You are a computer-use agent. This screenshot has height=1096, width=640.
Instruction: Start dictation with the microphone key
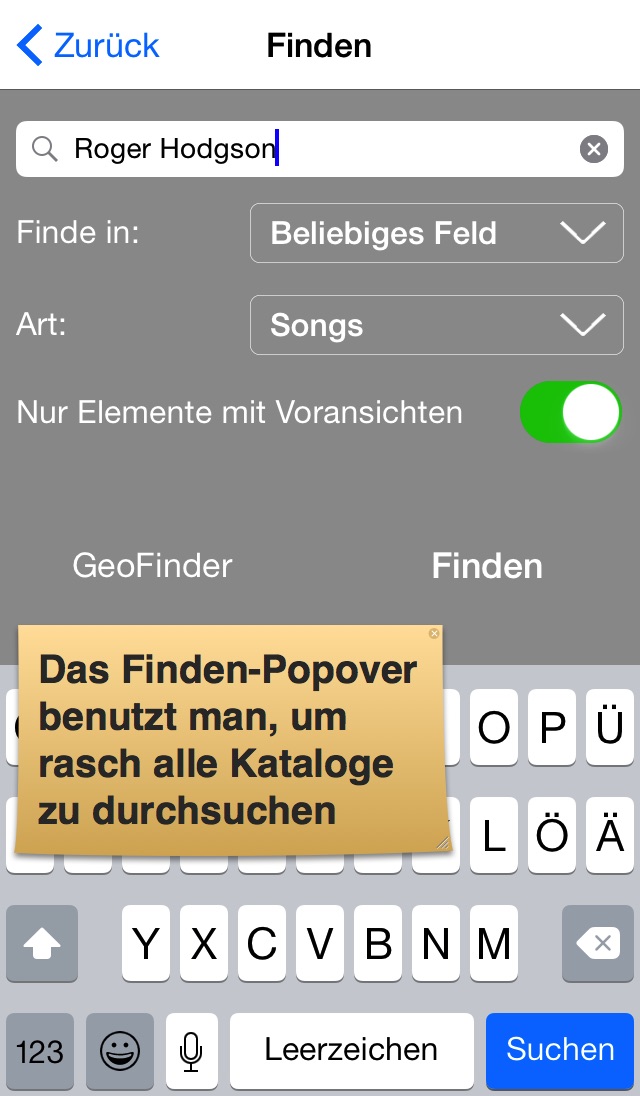pos(191,1051)
